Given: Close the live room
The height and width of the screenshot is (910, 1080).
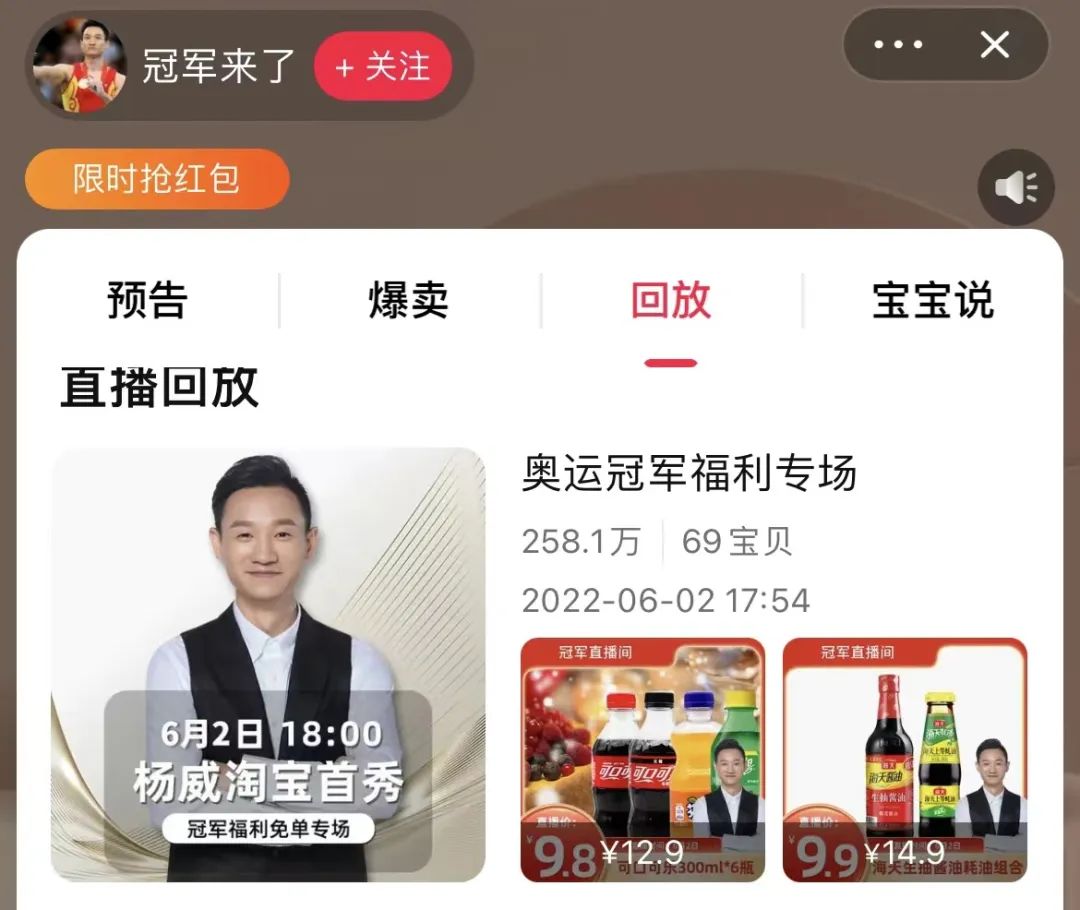Looking at the screenshot, I should coord(994,45).
